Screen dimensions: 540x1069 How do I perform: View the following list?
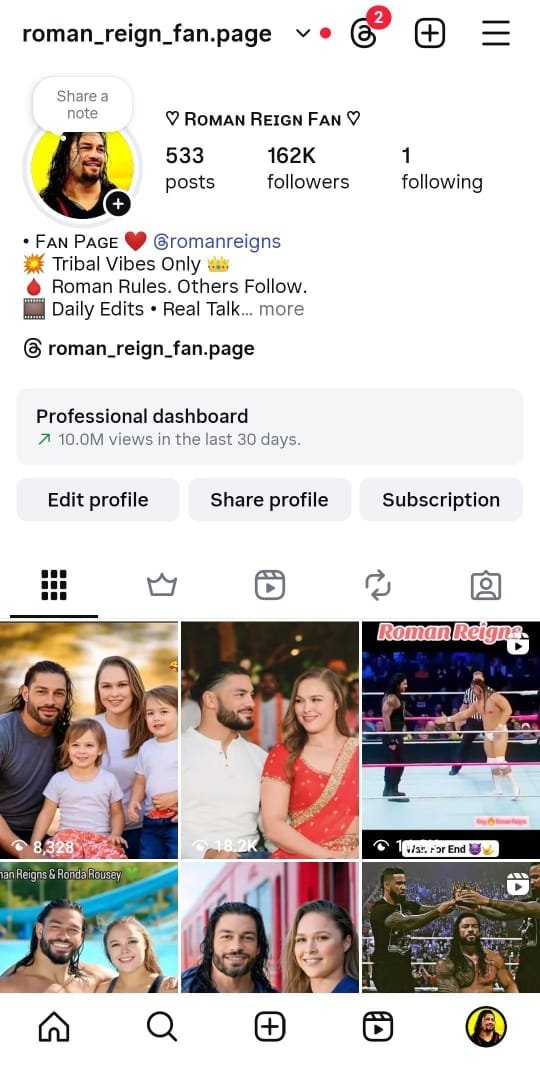tap(442, 168)
